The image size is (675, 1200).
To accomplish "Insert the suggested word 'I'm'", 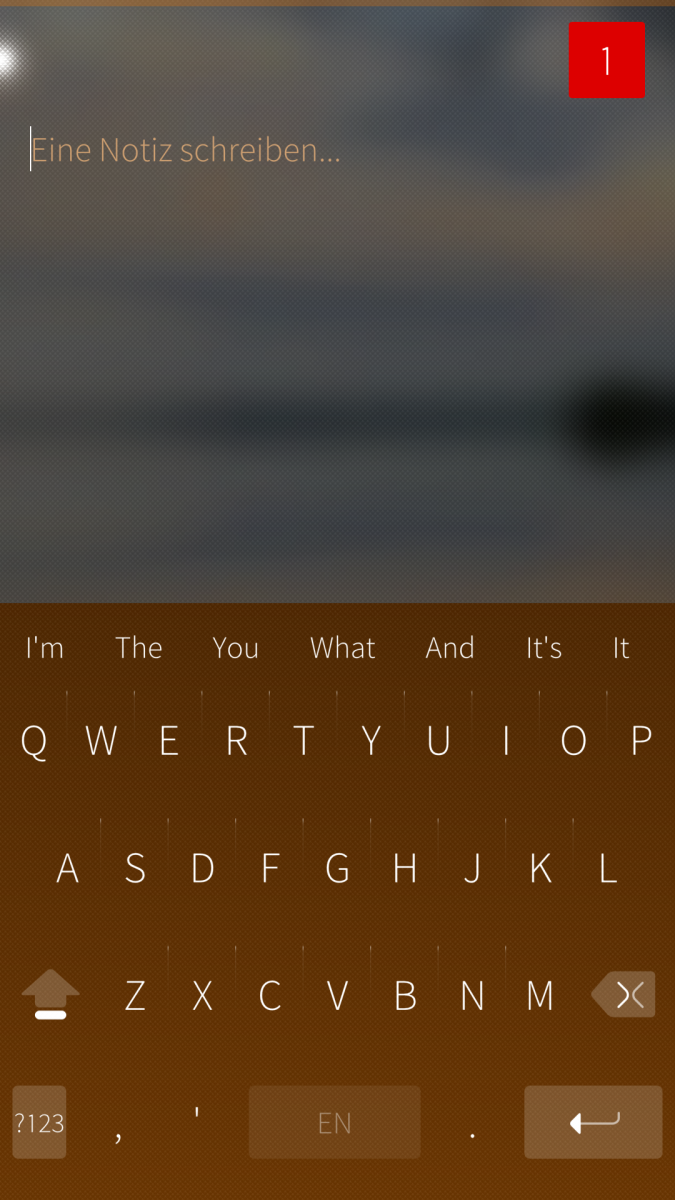I will (x=45, y=648).
